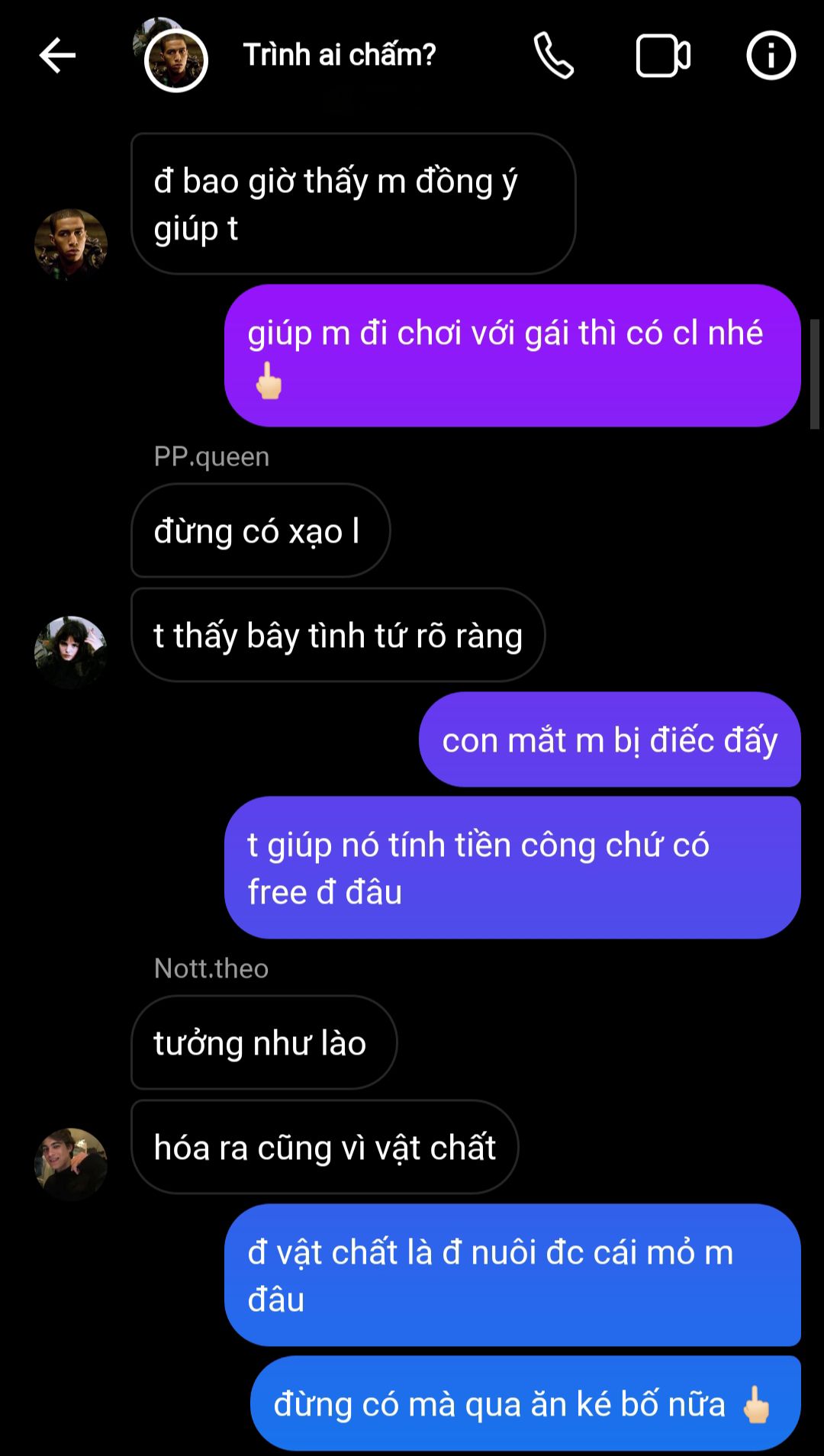Go back to the chat list
The image size is (824, 1456).
pyautogui.click(x=57, y=56)
